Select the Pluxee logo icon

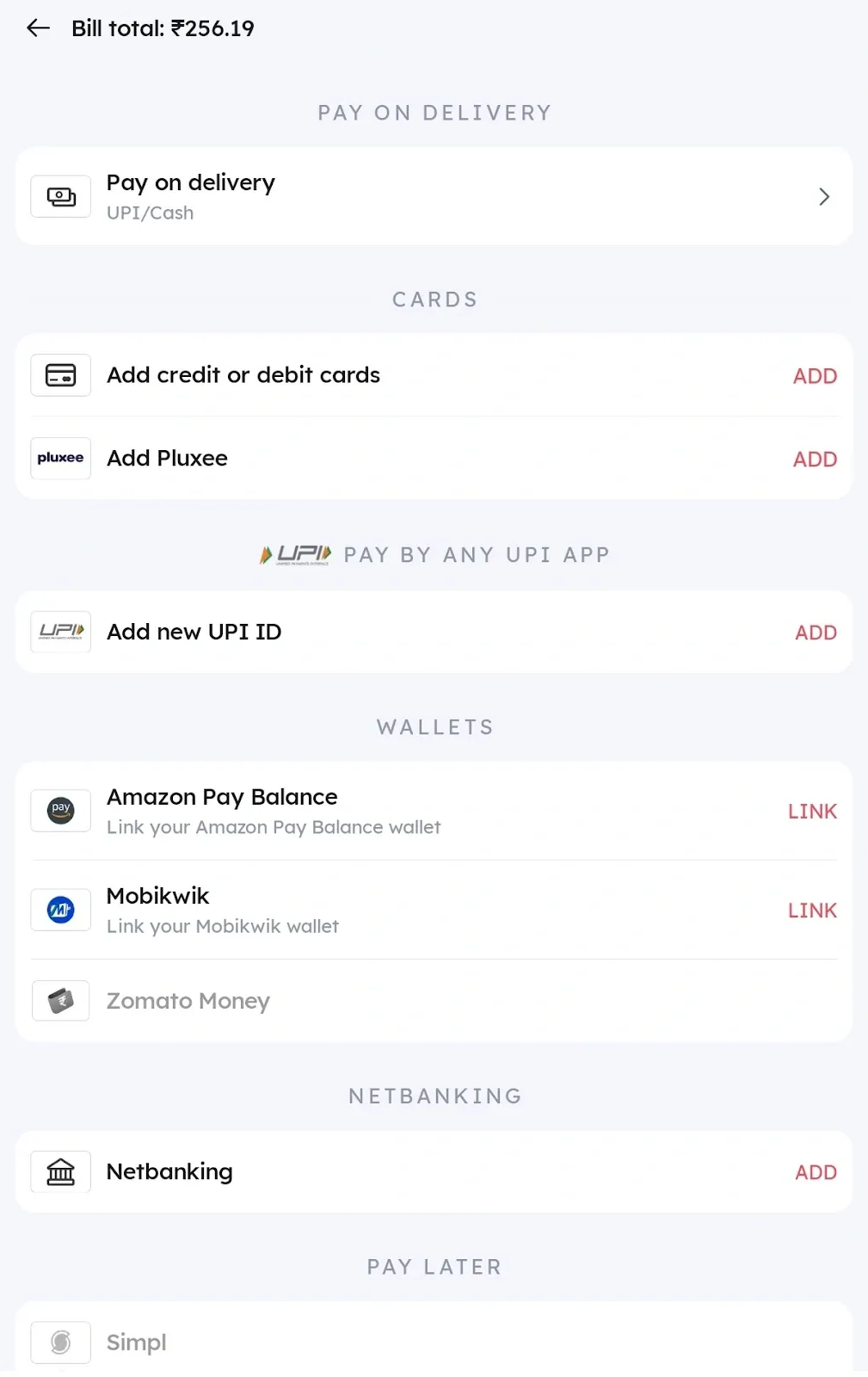(x=60, y=458)
